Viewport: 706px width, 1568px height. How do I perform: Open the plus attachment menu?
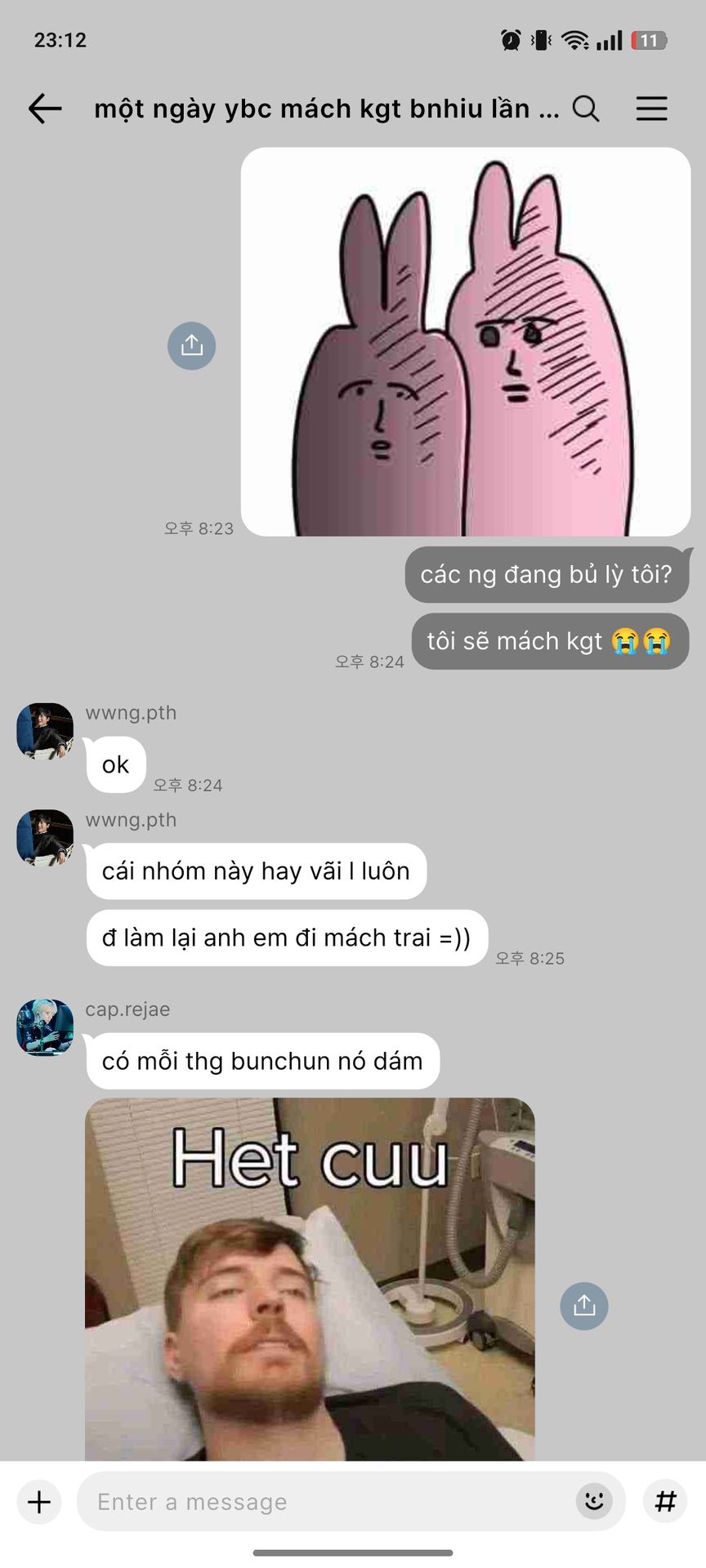(39, 1501)
